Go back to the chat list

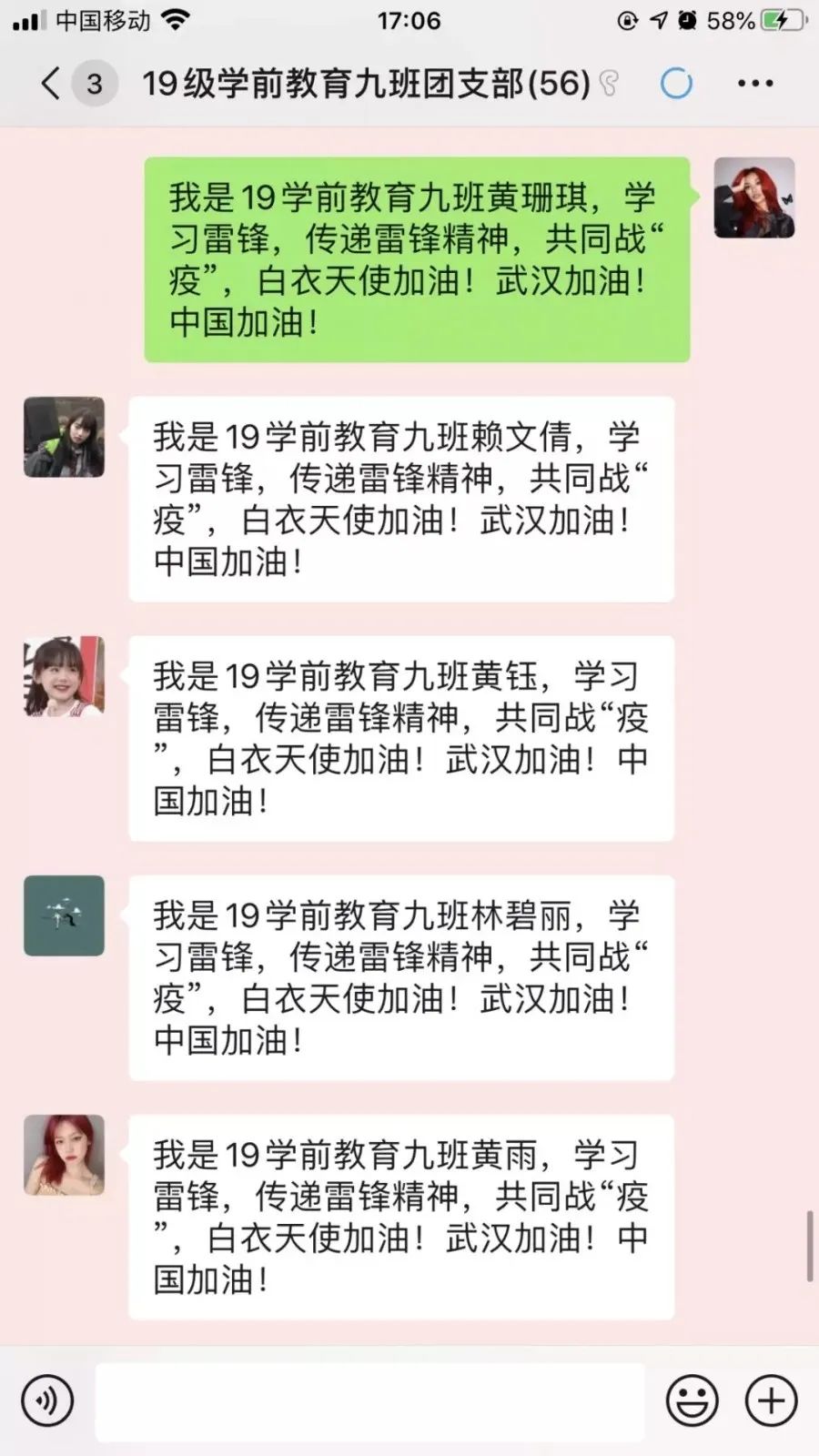click(51, 84)
